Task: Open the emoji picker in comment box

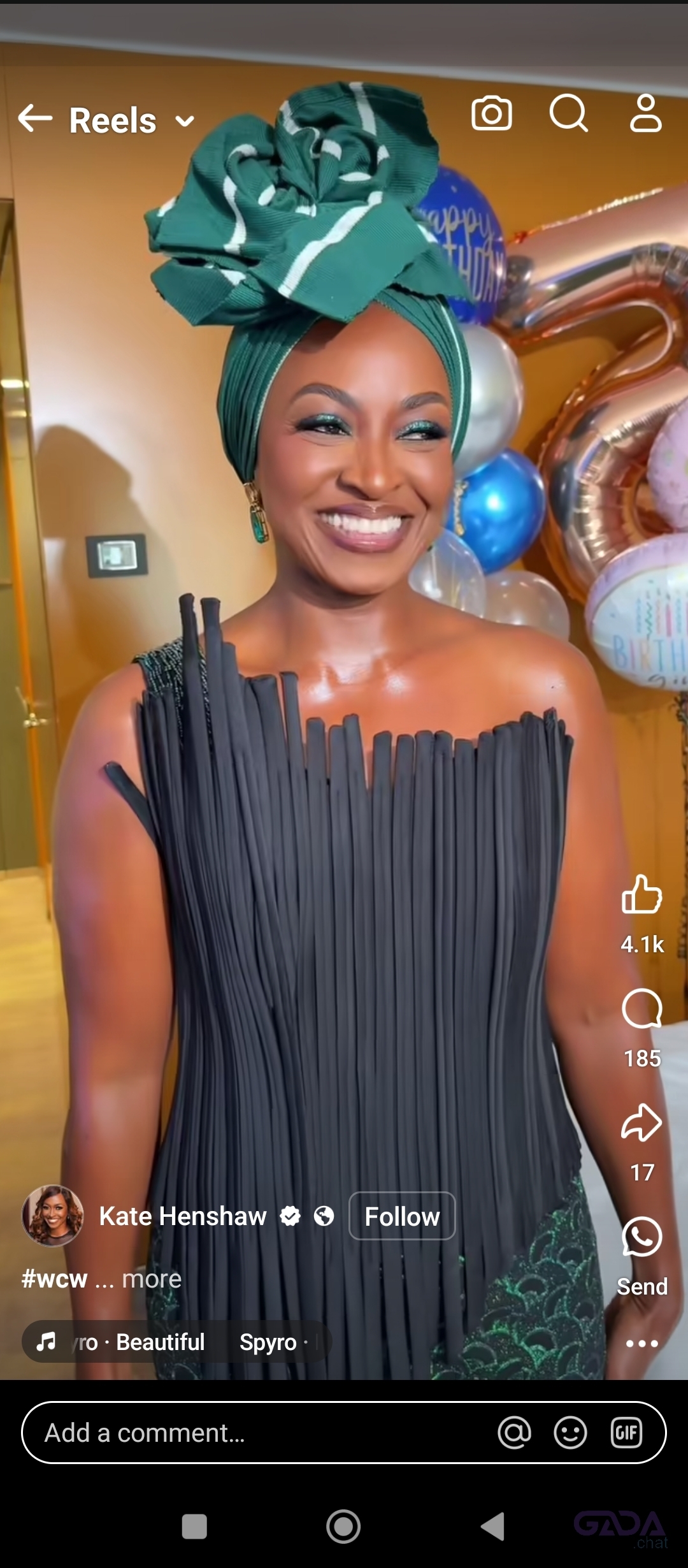Action: pos(570,1433)
